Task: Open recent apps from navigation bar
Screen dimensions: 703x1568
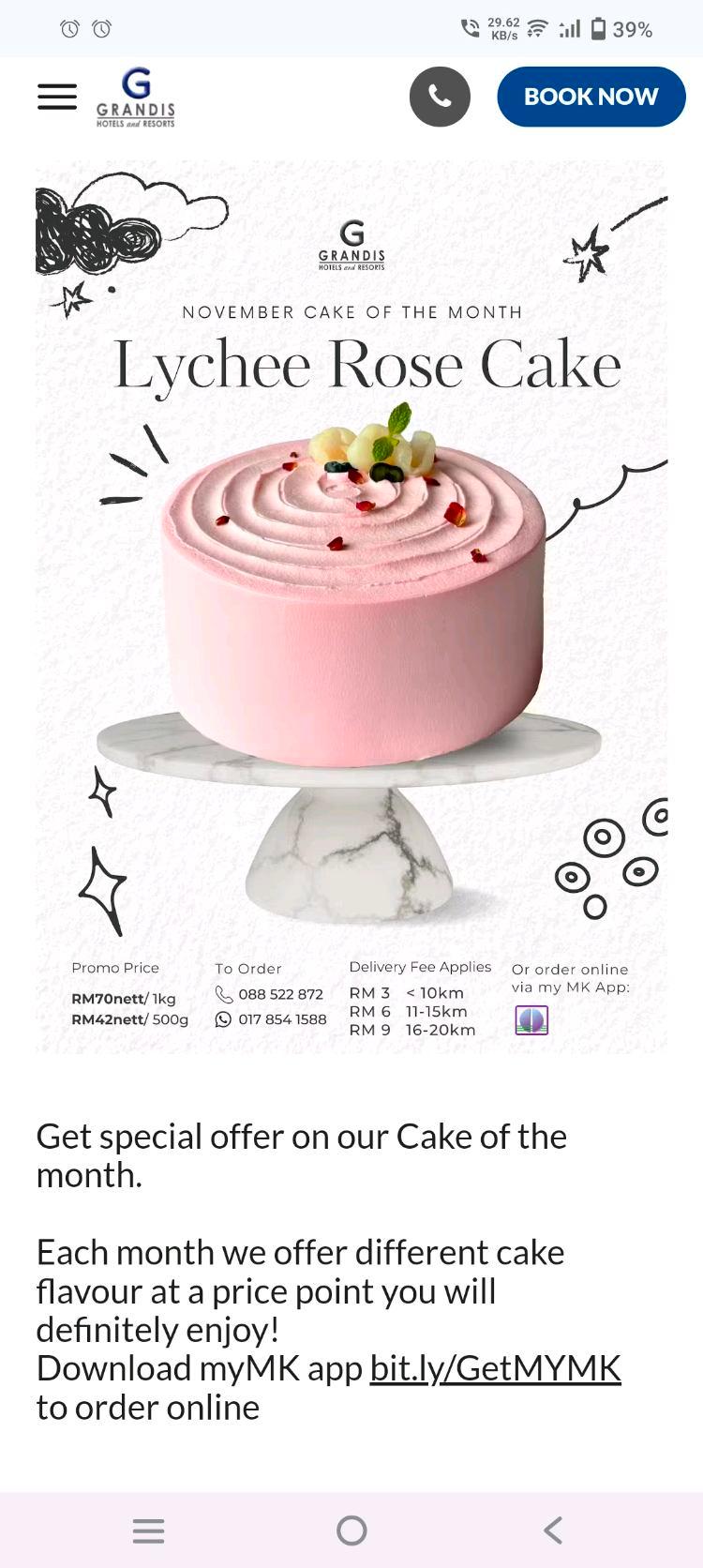Action: coord(149,1530)
